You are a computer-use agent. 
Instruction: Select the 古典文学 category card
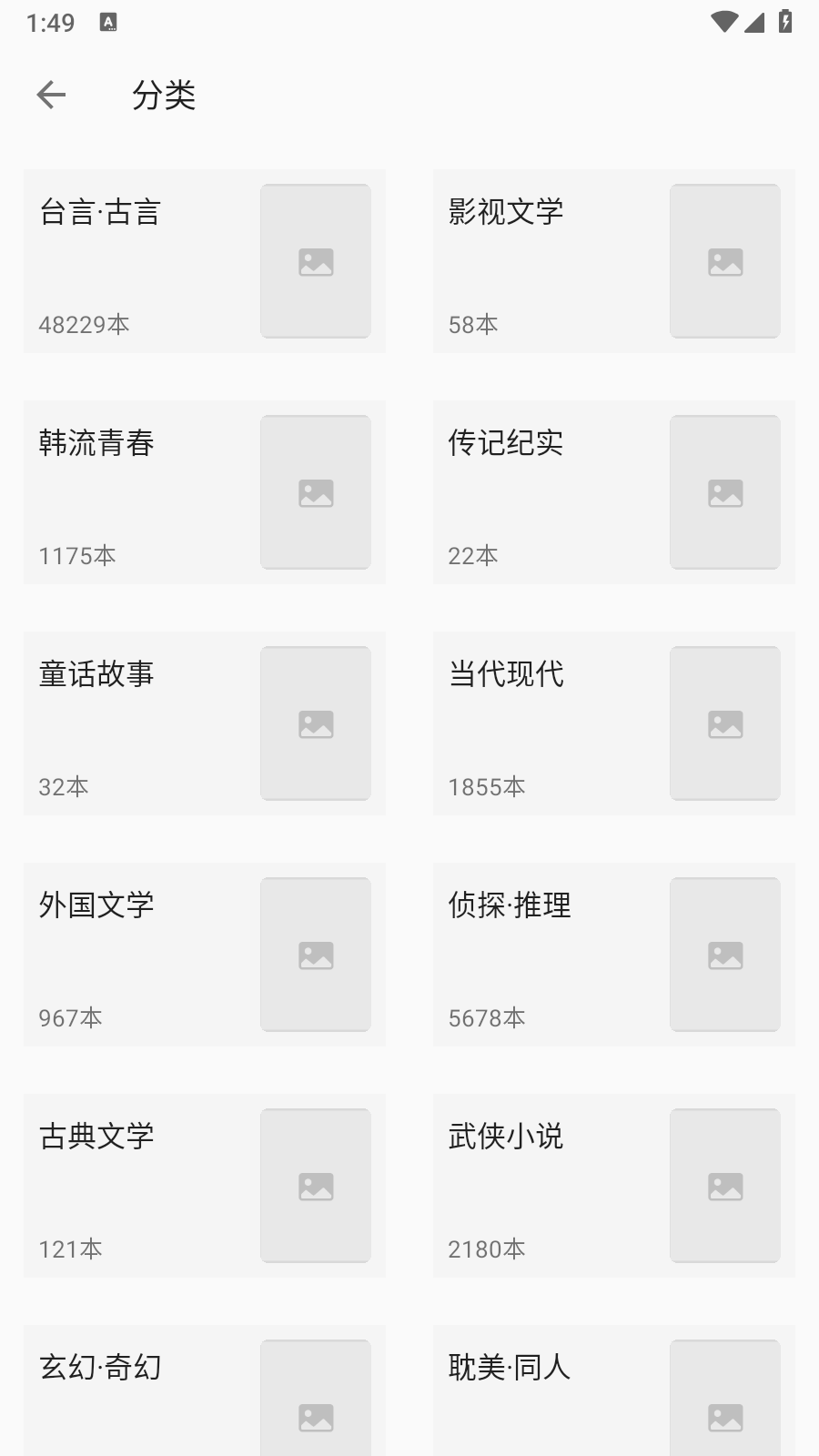(x=205, y=1186)
